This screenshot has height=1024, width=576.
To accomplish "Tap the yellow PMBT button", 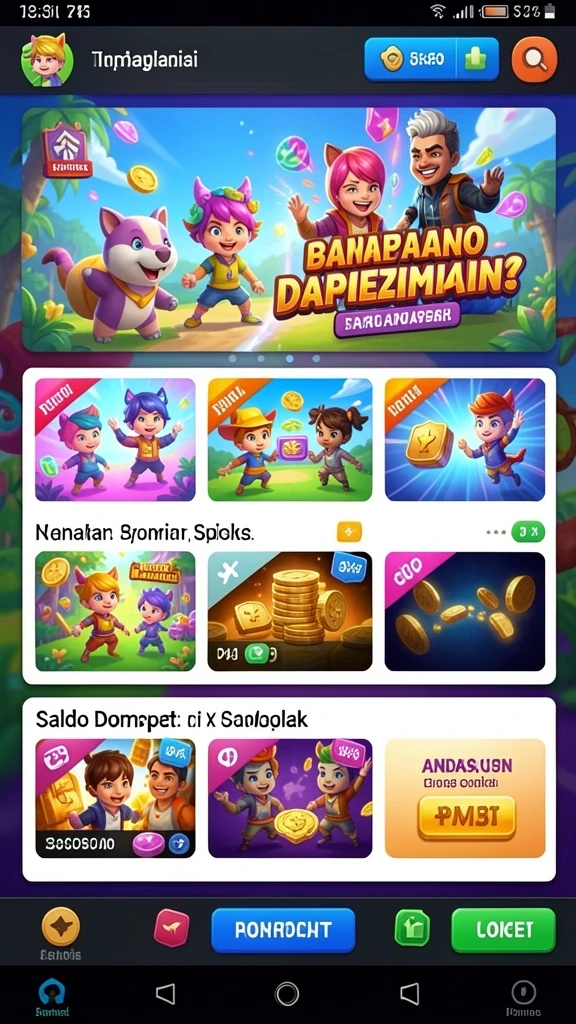I will coord(467,817).
